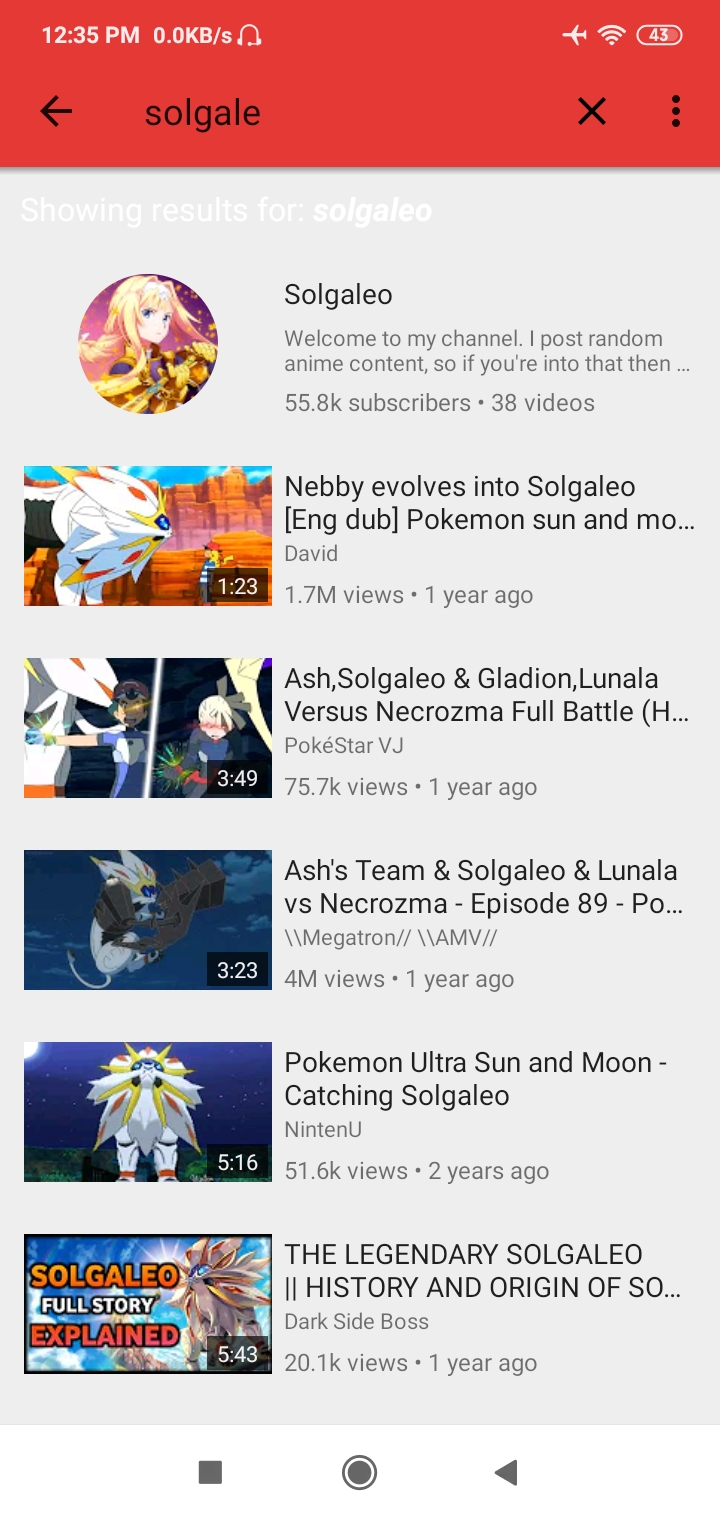Open recent apps from the navigation bar
Image resolution: width=720 pixels, height=1520 pixels.
[210, 1472]
